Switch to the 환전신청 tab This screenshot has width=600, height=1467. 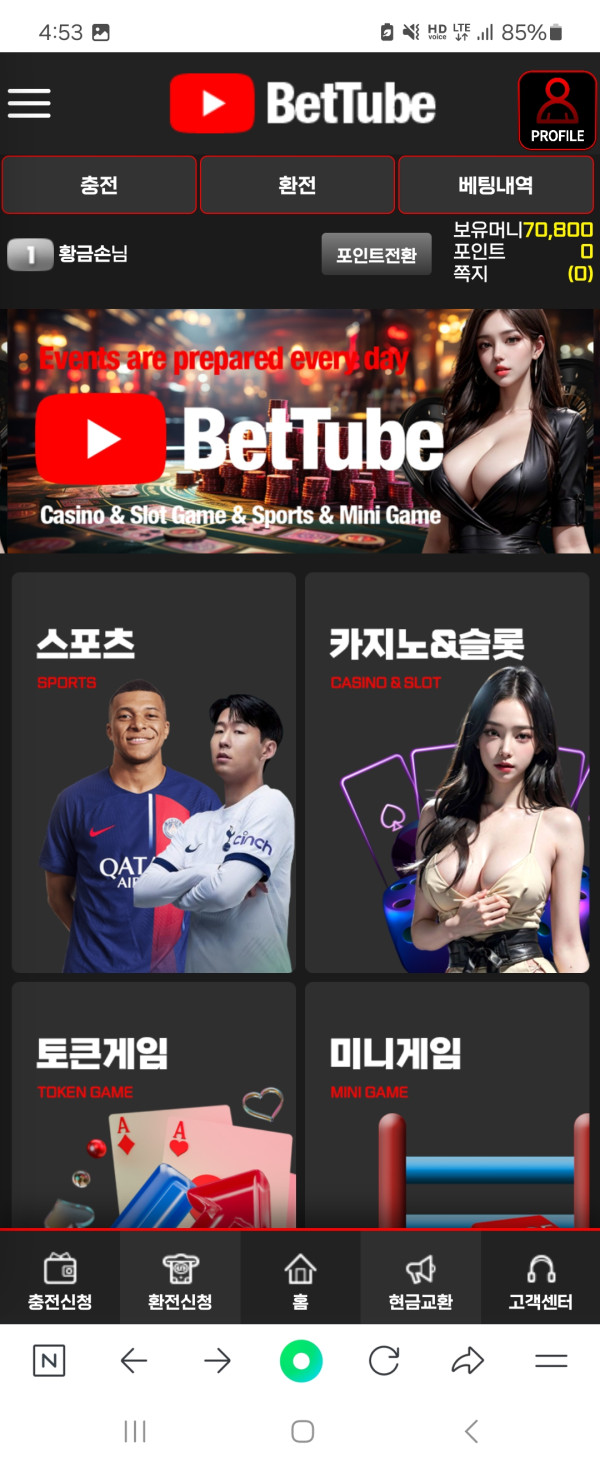pyautogui.click(x=180, y=1282)
